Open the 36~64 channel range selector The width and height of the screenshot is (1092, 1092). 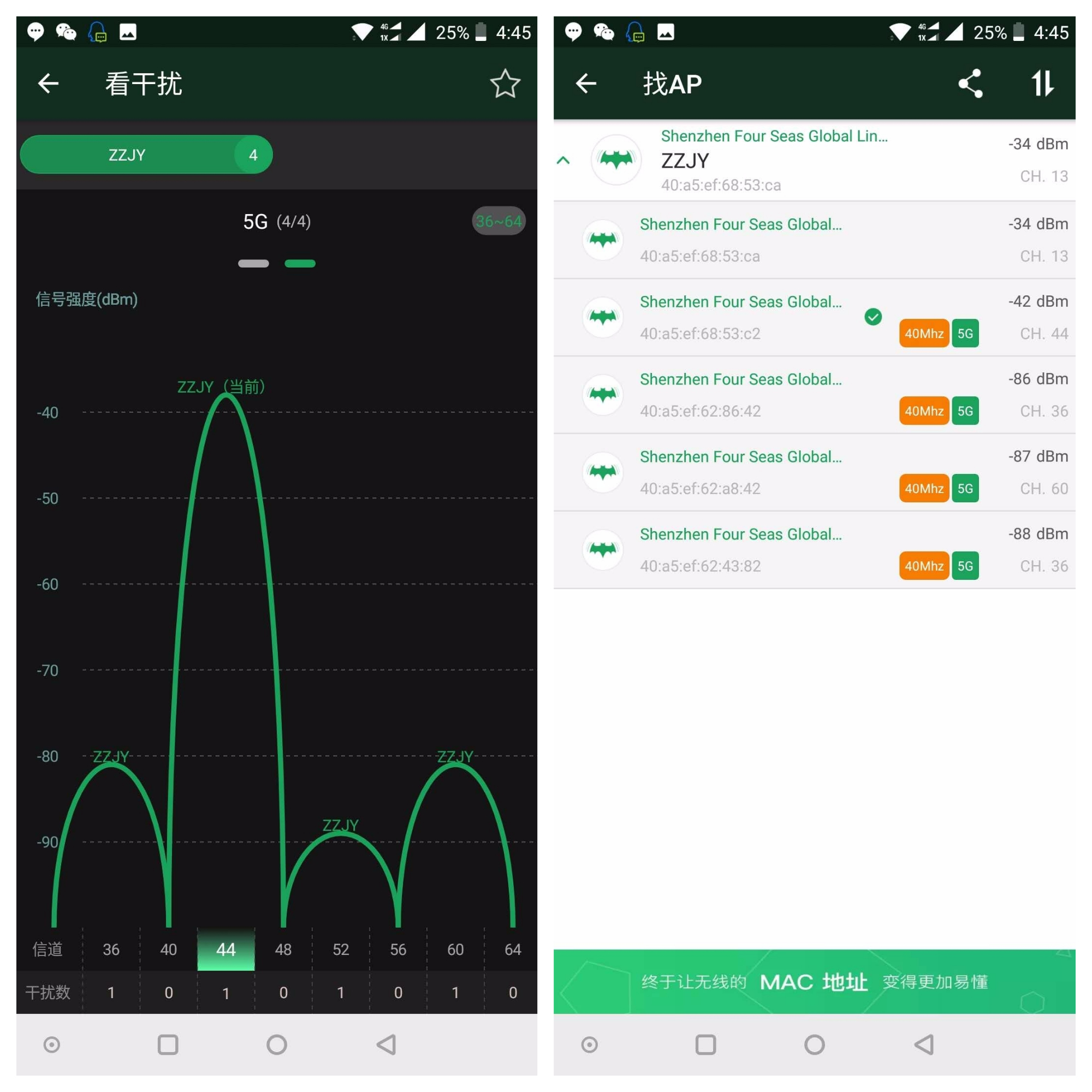point(498,221)
